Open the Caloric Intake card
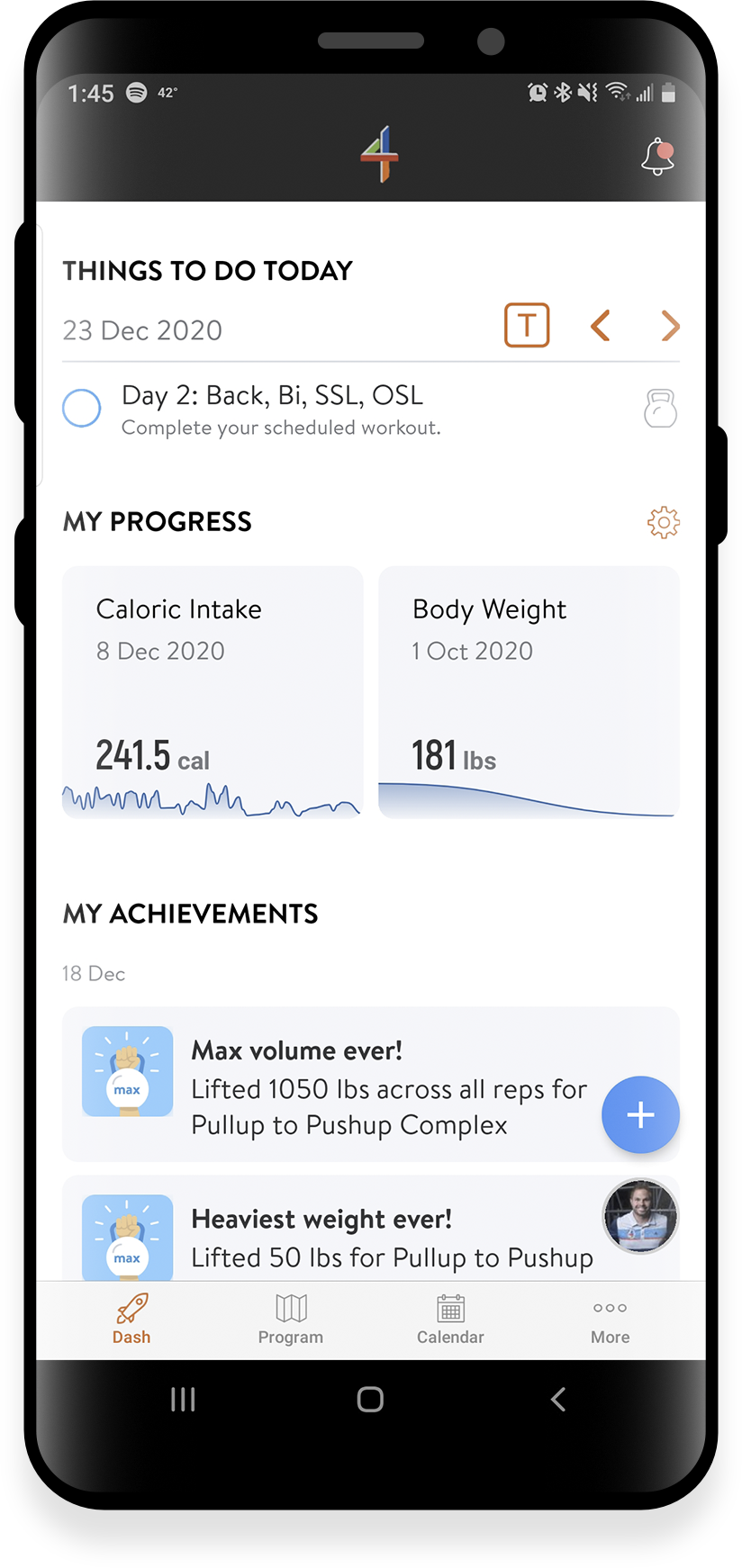This screenshot has width=742, height=1568. point(213,691)
